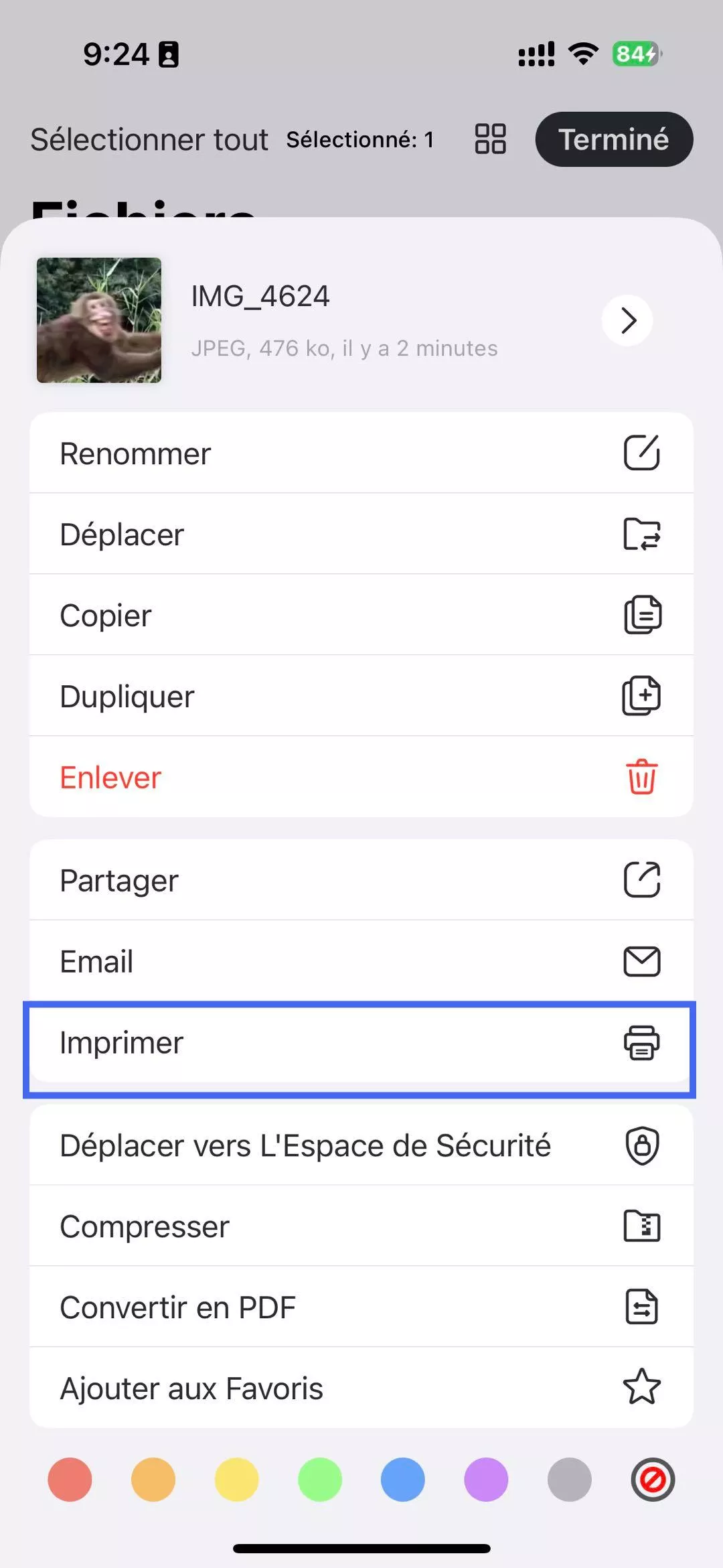The image size is (723, 1568).
Task: Tap the remove-tag slashed circle icon
Action: click(652, 1480)
